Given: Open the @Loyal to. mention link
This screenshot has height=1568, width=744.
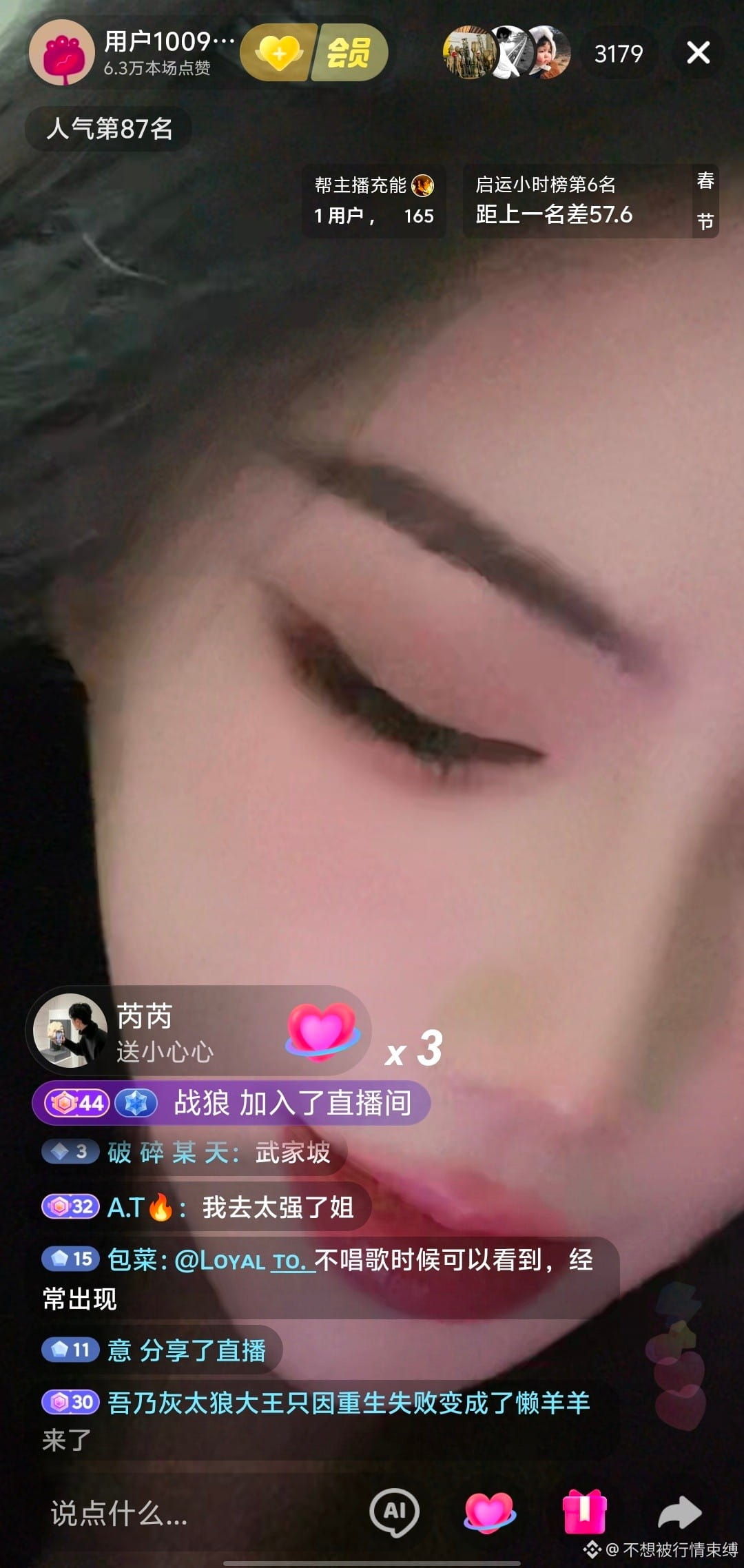Looking at the screenshot, I should (x=245, y=1261).
